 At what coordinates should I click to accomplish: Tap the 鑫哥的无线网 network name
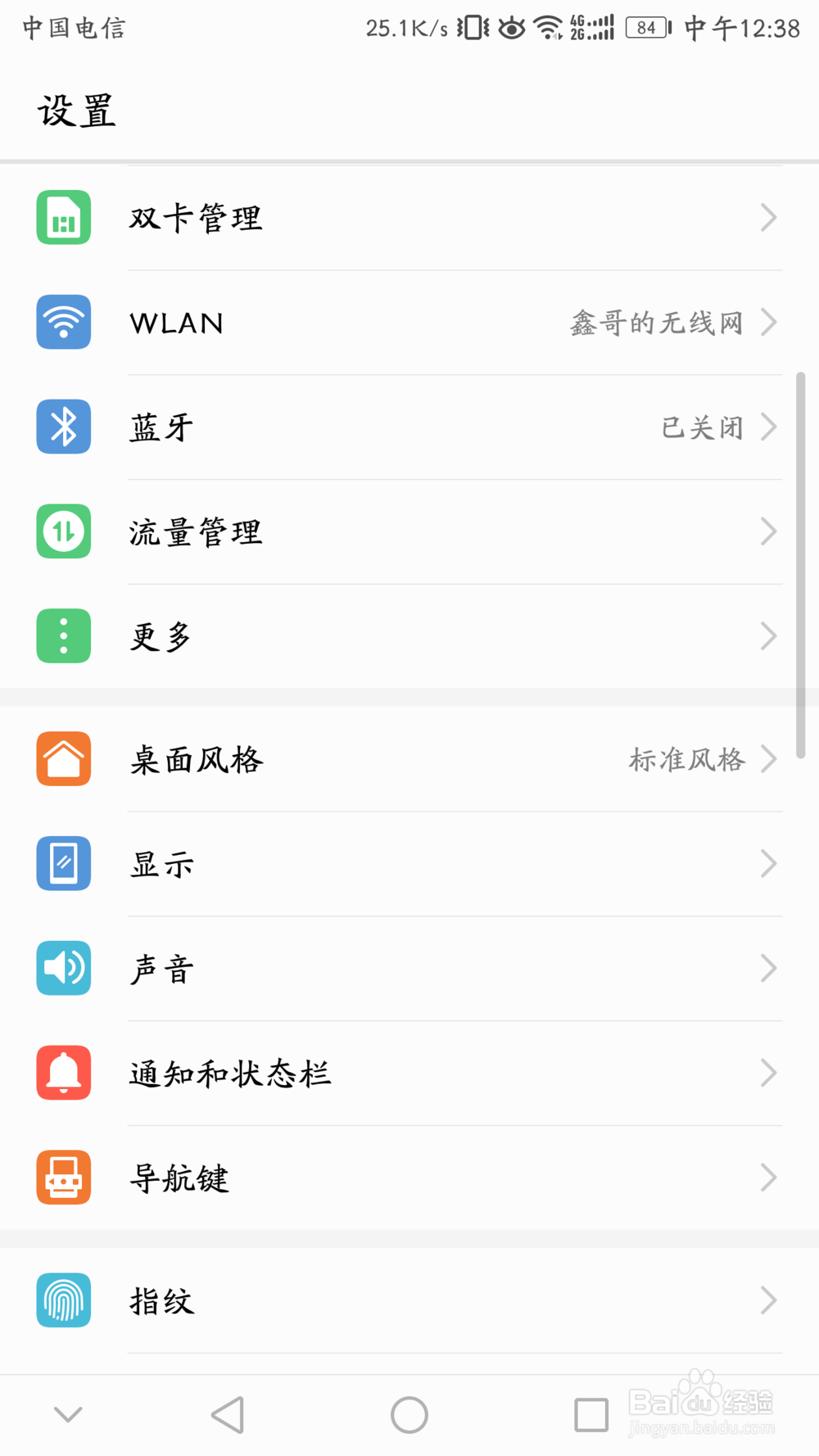pyautogui.click(x=656, y=322)
